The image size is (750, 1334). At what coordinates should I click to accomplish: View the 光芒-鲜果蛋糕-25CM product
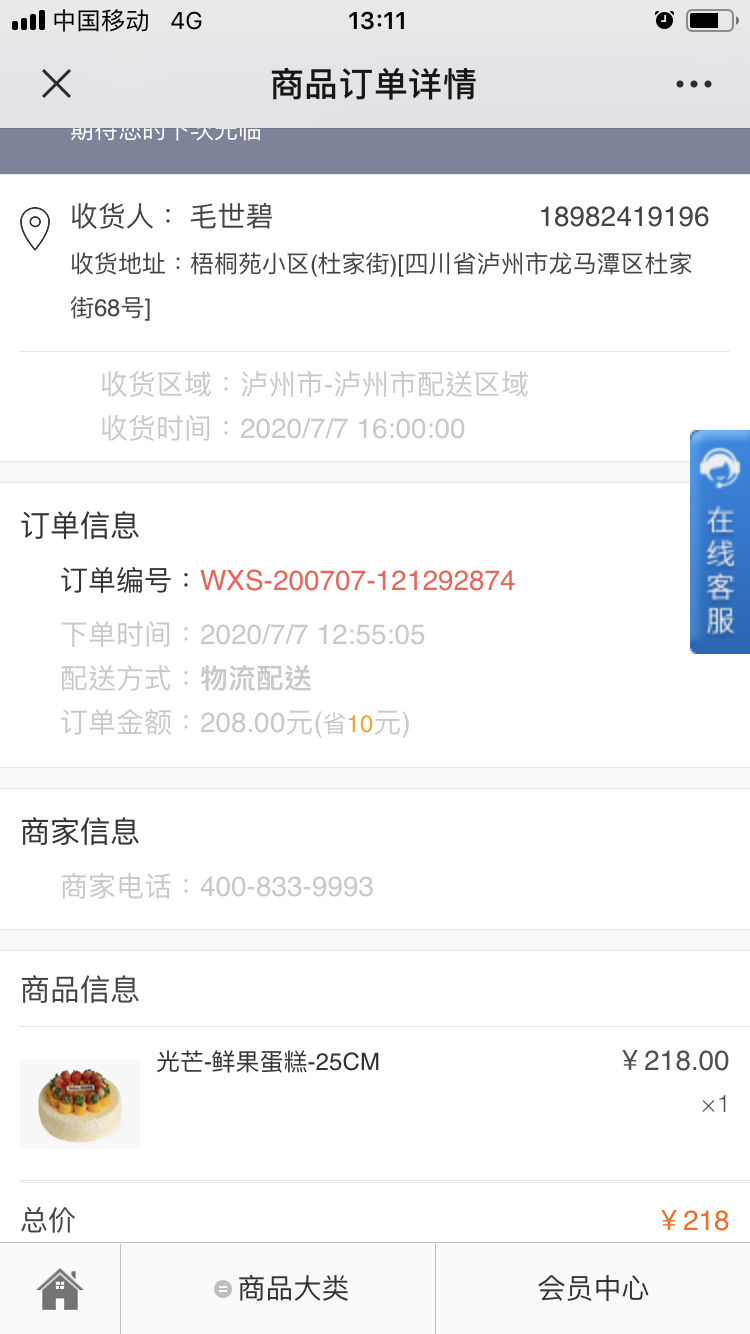pyautogui.click(x=268, y=1062)
